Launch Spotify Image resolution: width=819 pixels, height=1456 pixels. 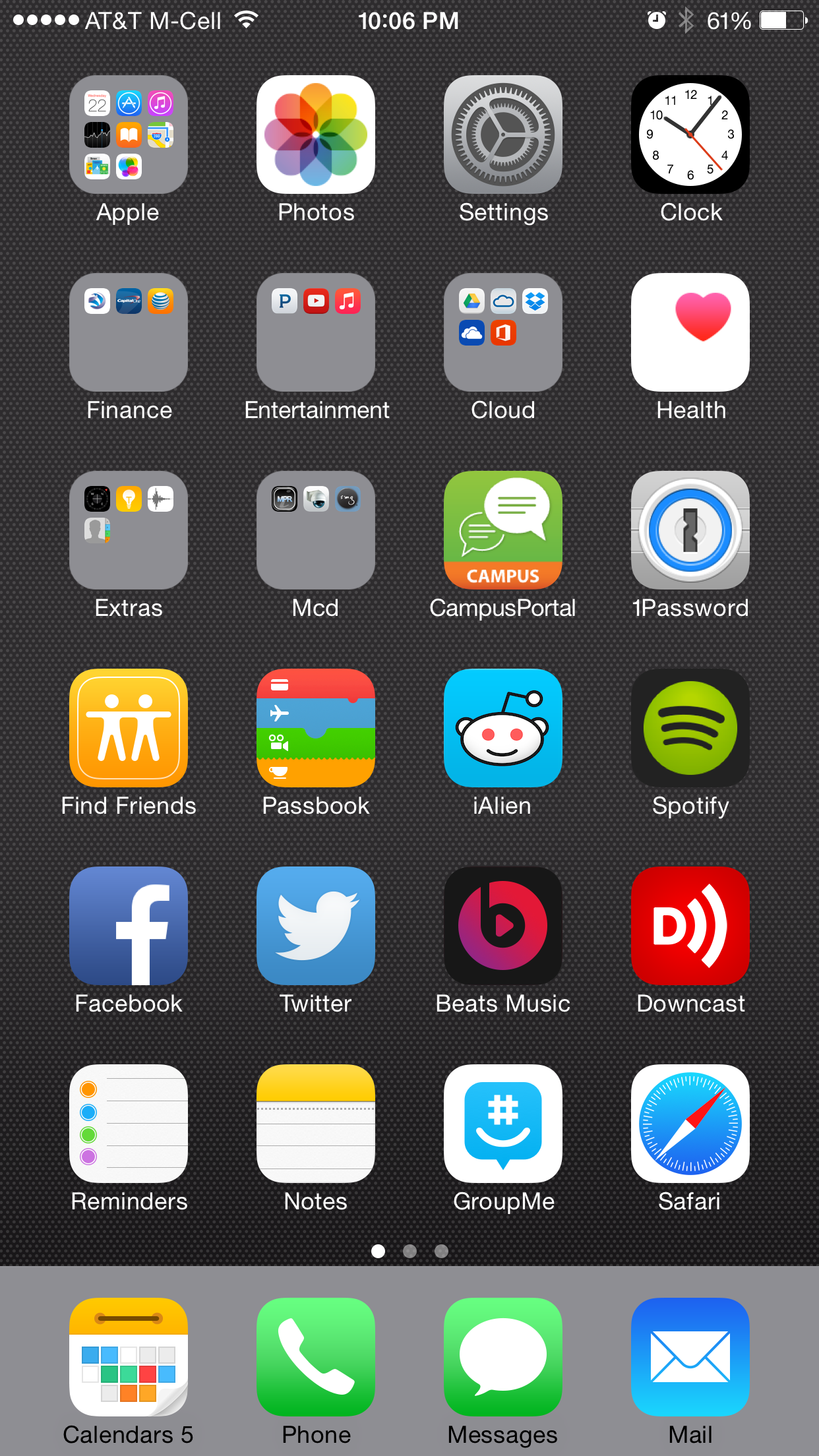tap(690, 728)
